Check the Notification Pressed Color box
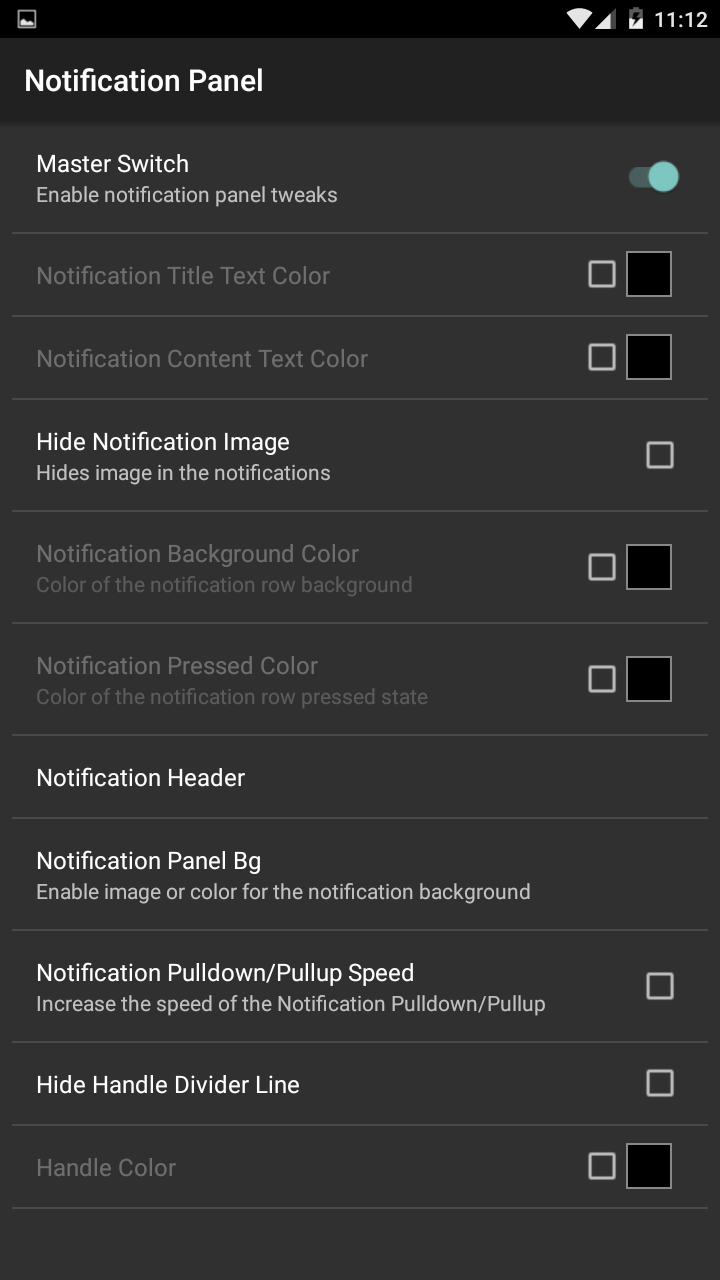 click(602, 679)
